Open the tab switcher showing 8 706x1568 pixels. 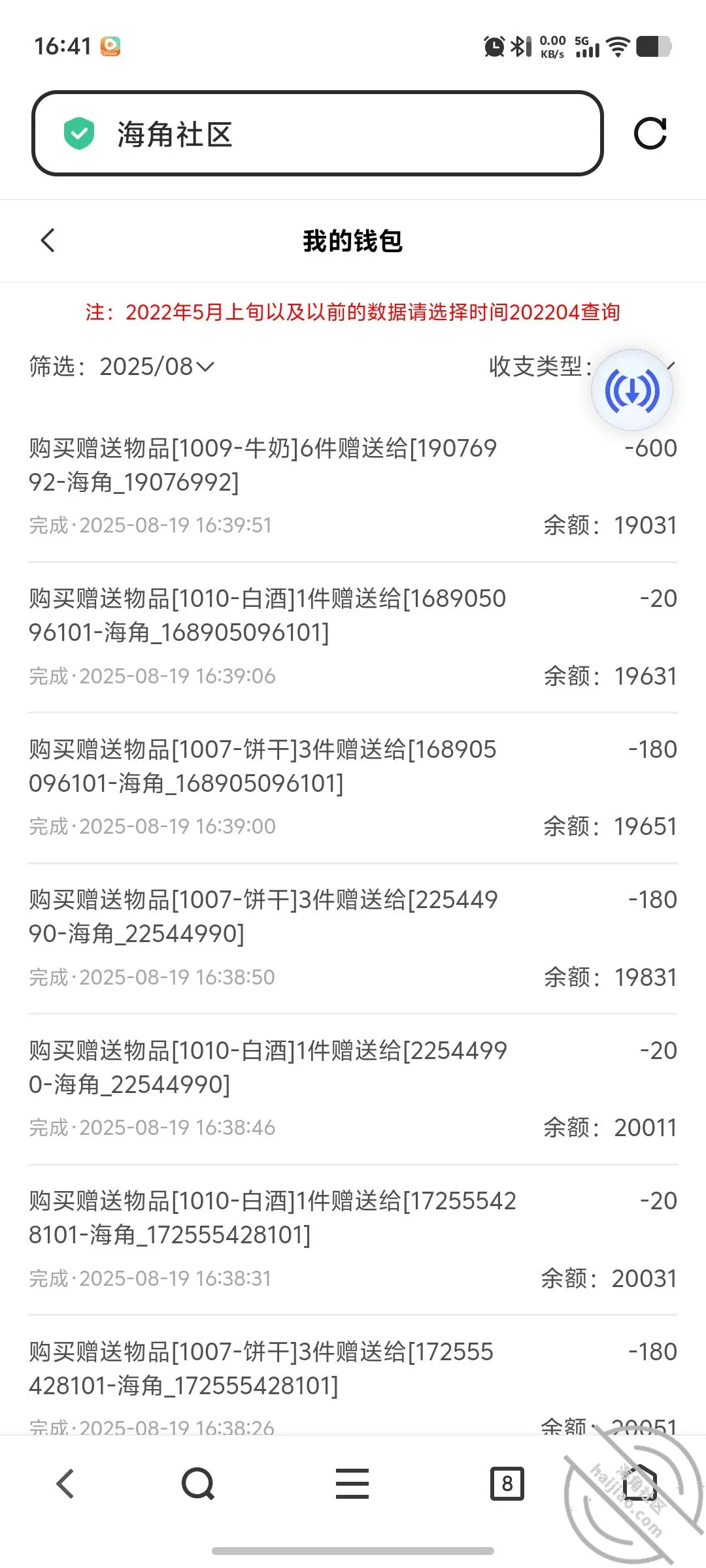coord(507,1484)
